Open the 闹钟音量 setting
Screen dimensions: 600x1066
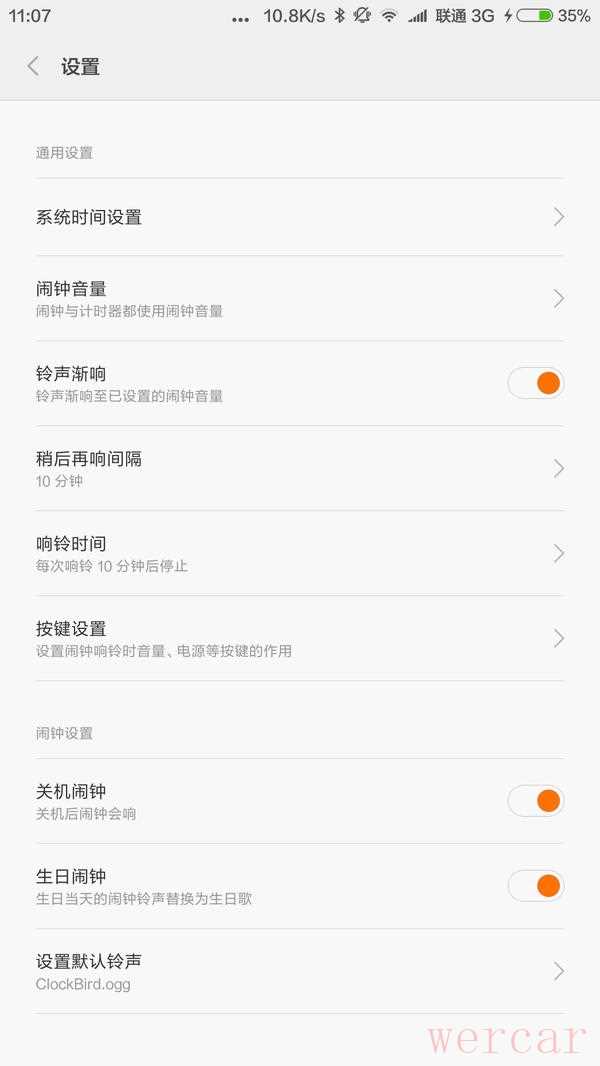point(300,298)
